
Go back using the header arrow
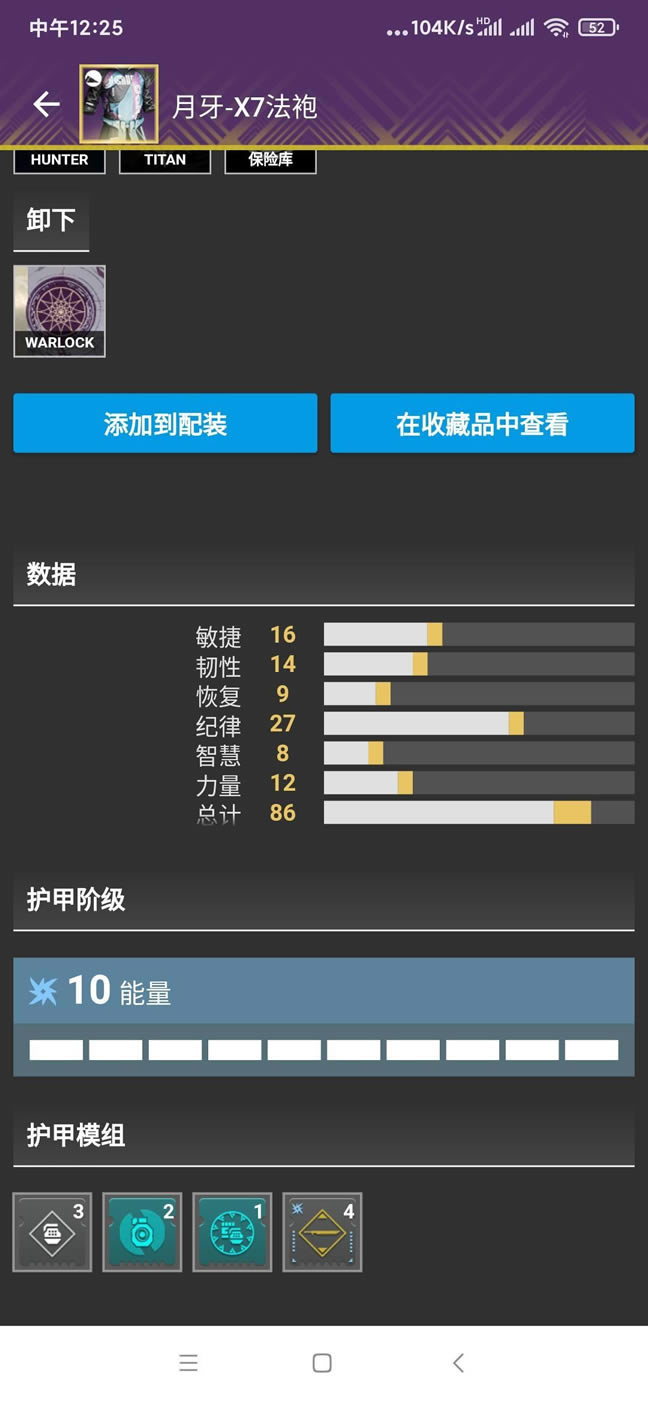[46, 104]
